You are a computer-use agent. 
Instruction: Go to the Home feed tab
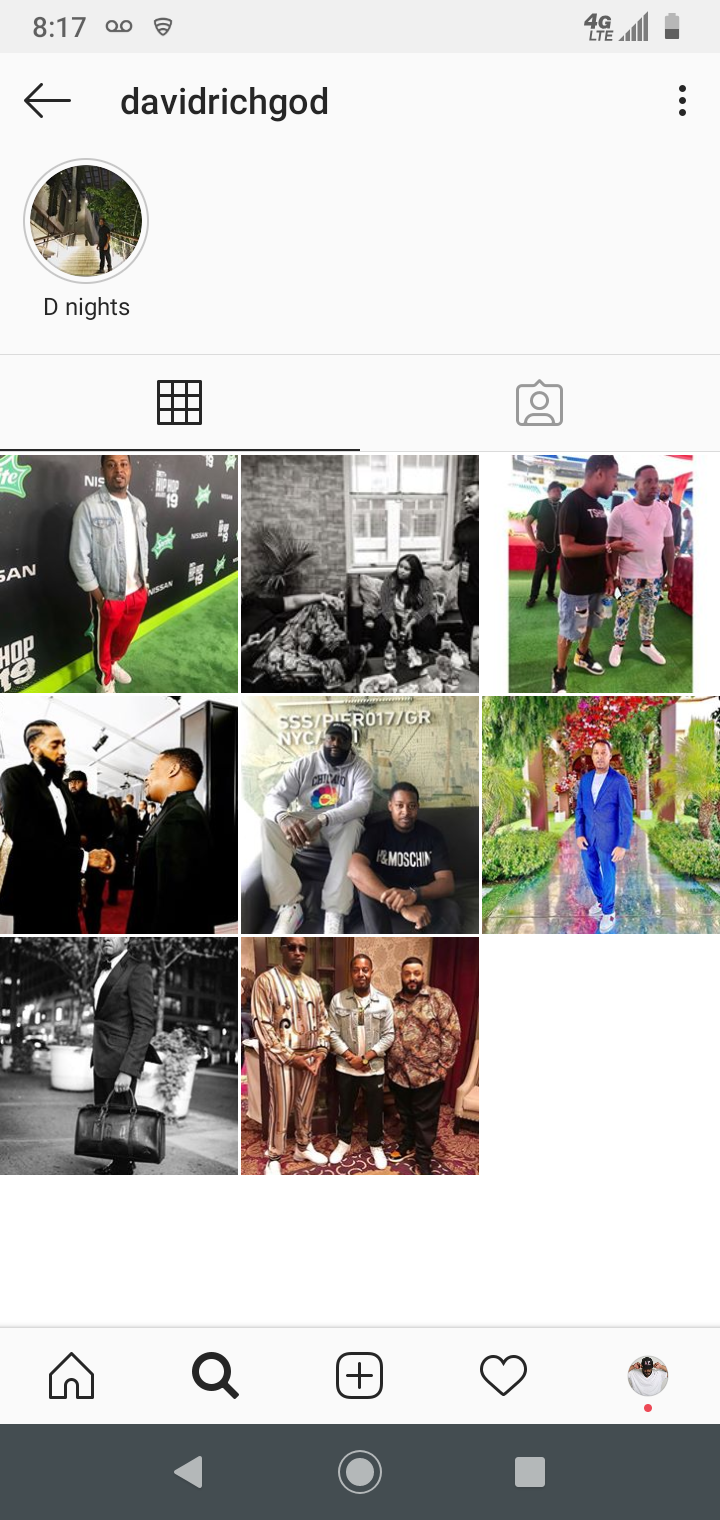72,1376
